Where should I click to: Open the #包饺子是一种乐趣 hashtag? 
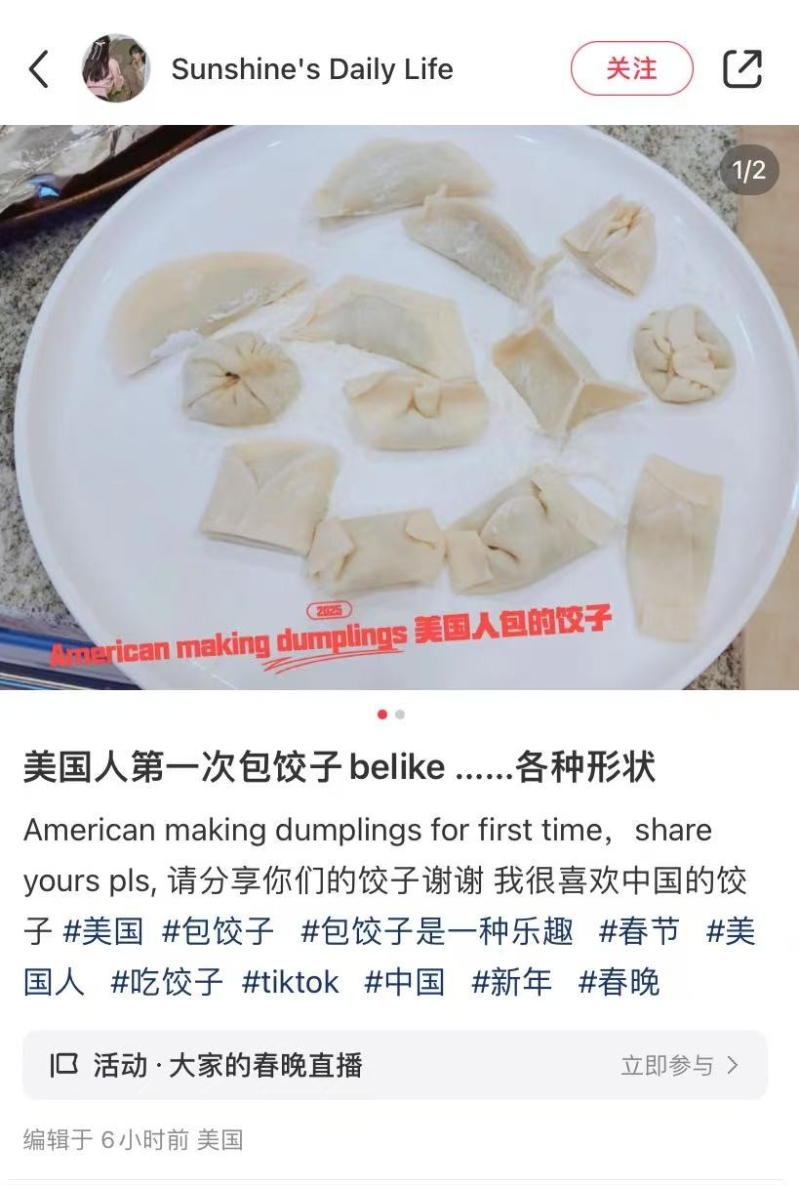click(x=437, y=932)
